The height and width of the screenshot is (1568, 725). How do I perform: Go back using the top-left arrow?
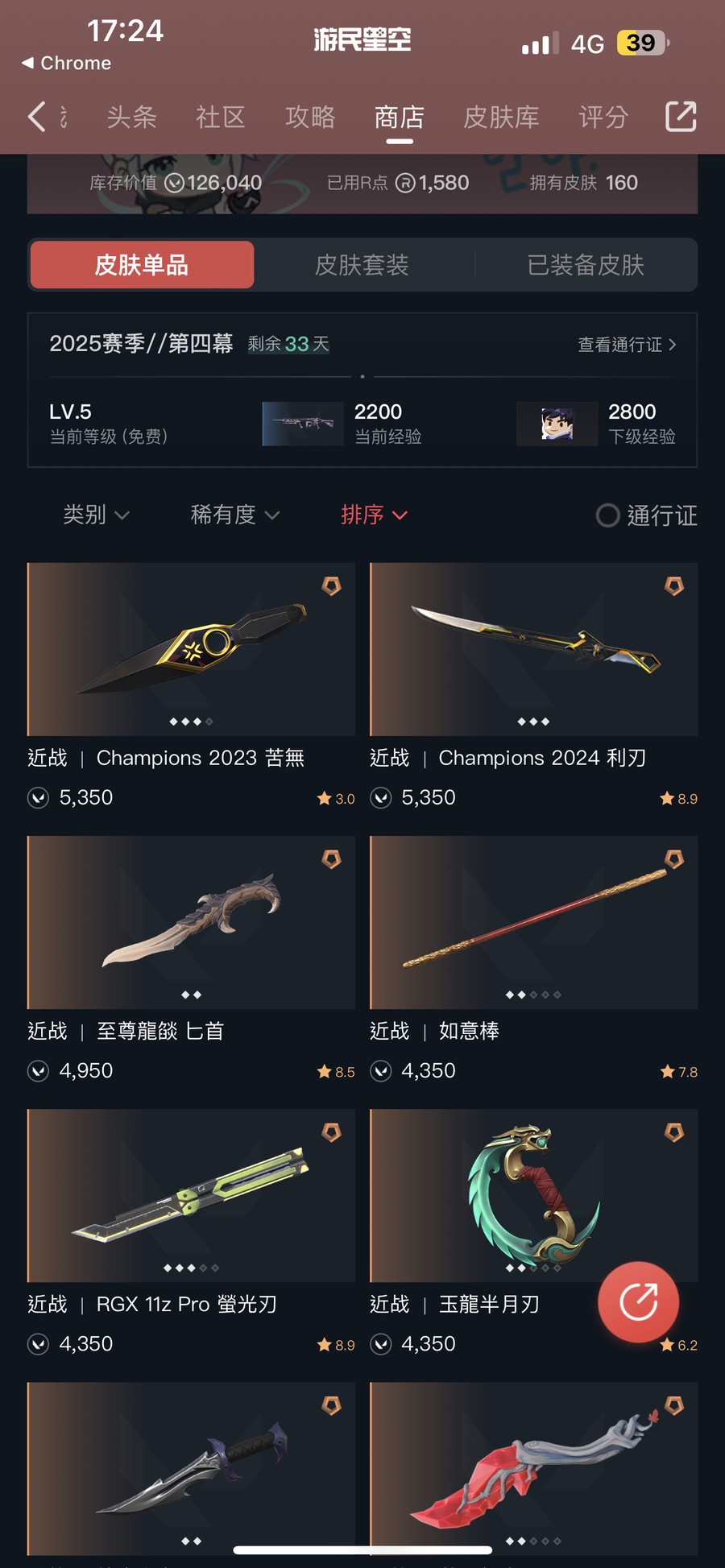pos(36,117)
